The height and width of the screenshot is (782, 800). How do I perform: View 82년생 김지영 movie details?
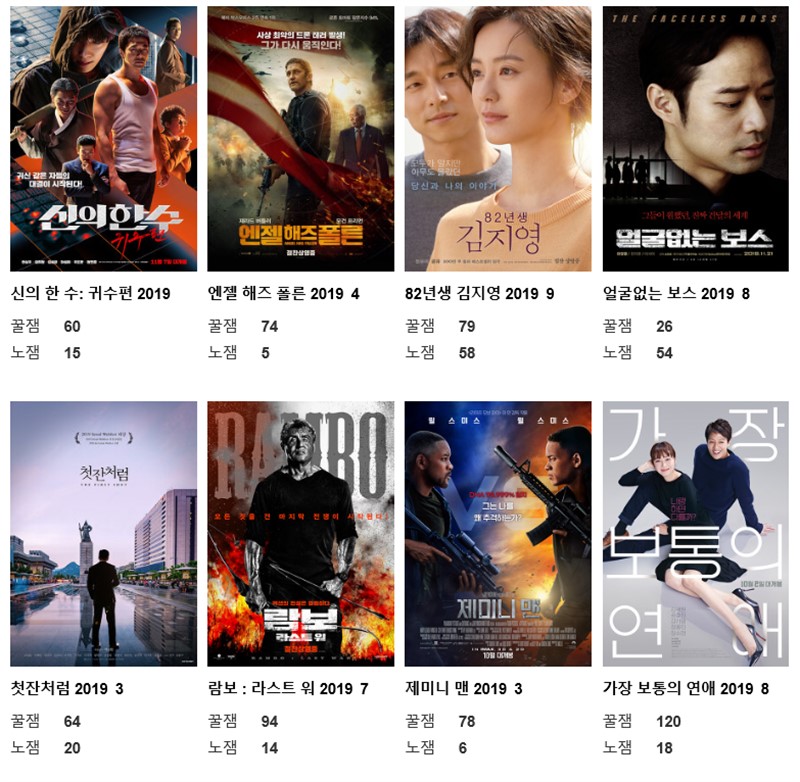pyautogui.click(x=498, y=139)
